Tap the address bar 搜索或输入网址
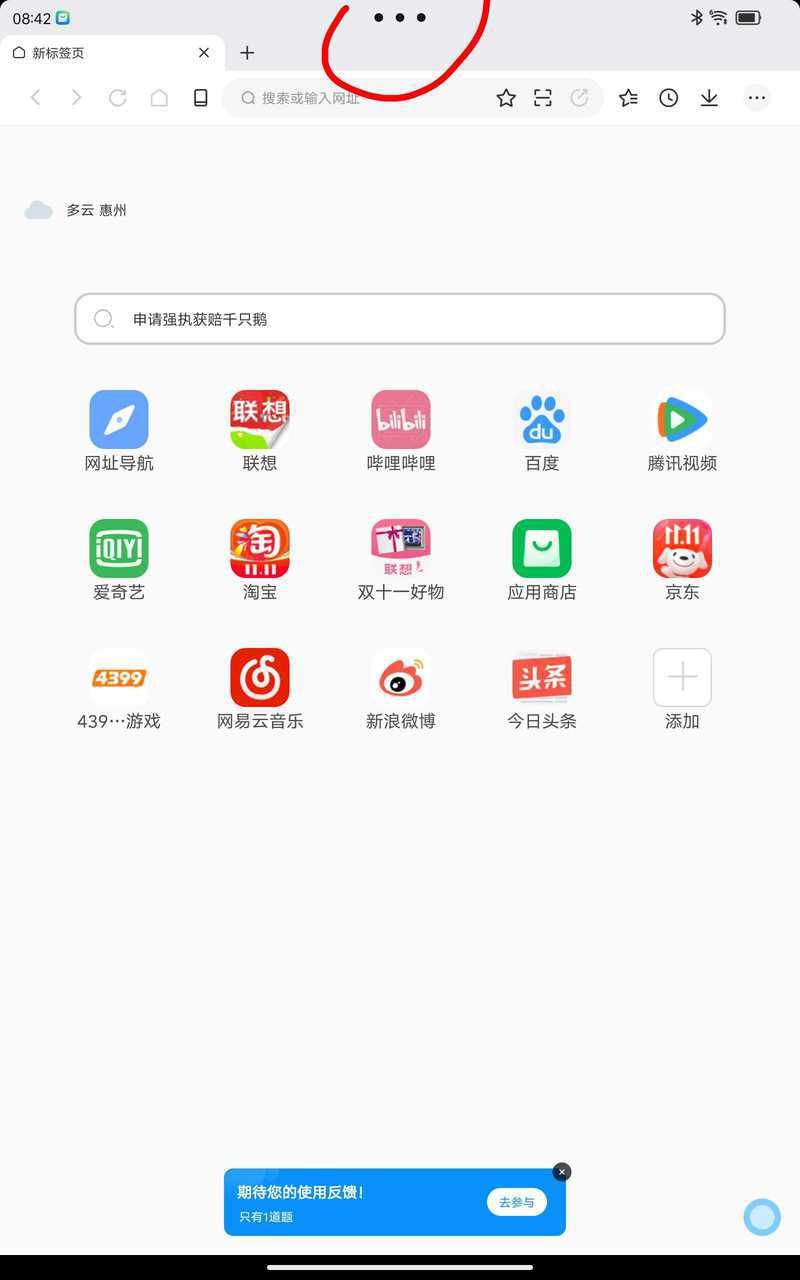This screenshot has height=1280, width=800. [360, 98]
